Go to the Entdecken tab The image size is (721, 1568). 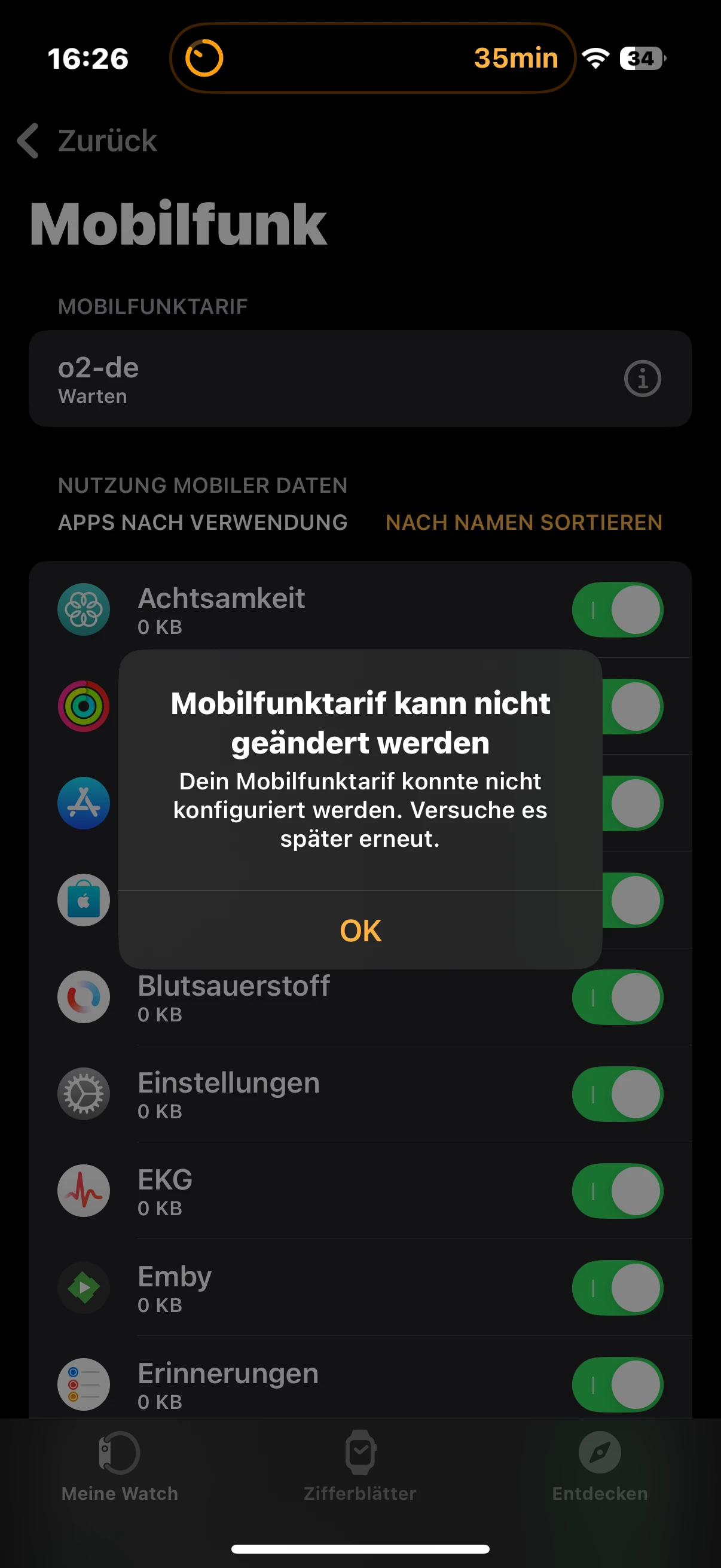[x=599, y=1467]
